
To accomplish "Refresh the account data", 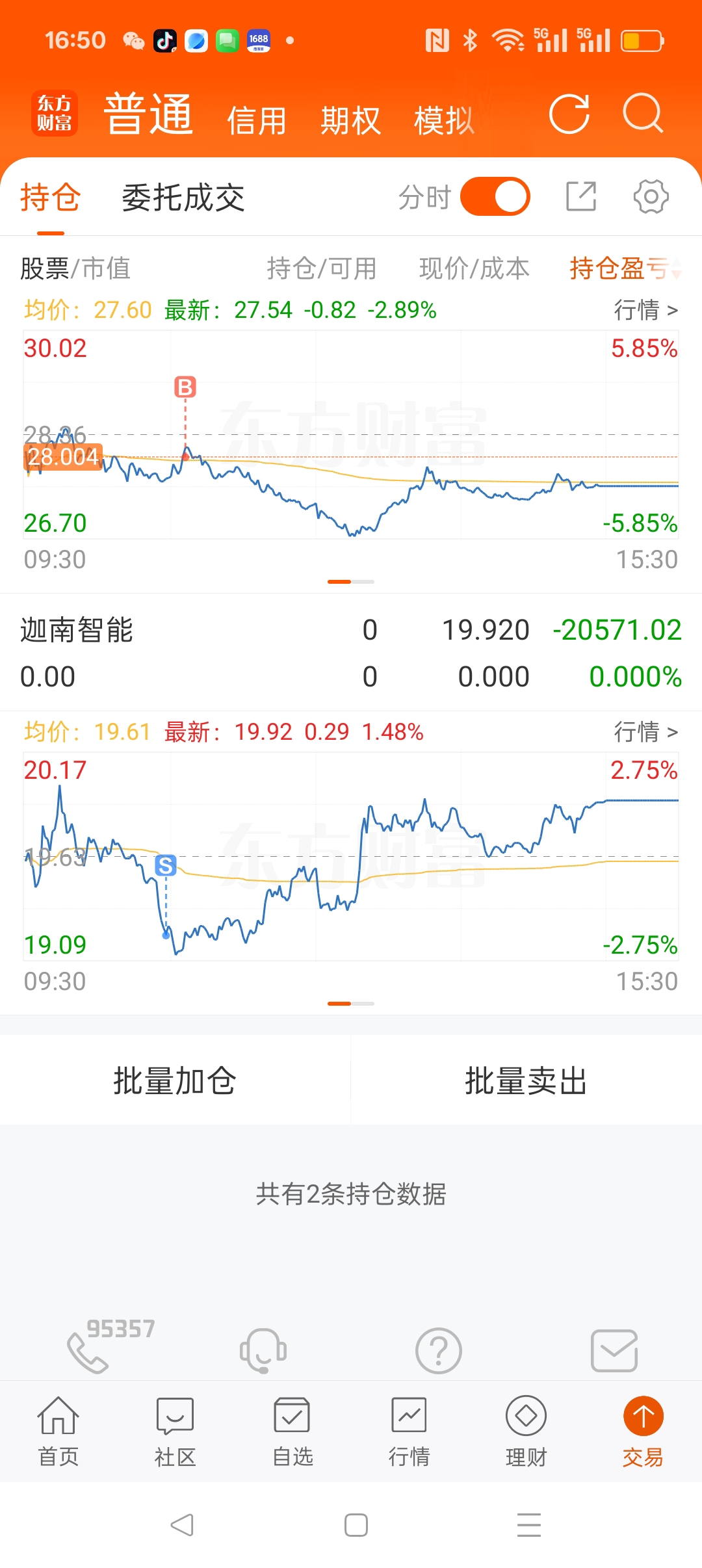I will pyautogui.click(x=569, y=114).
